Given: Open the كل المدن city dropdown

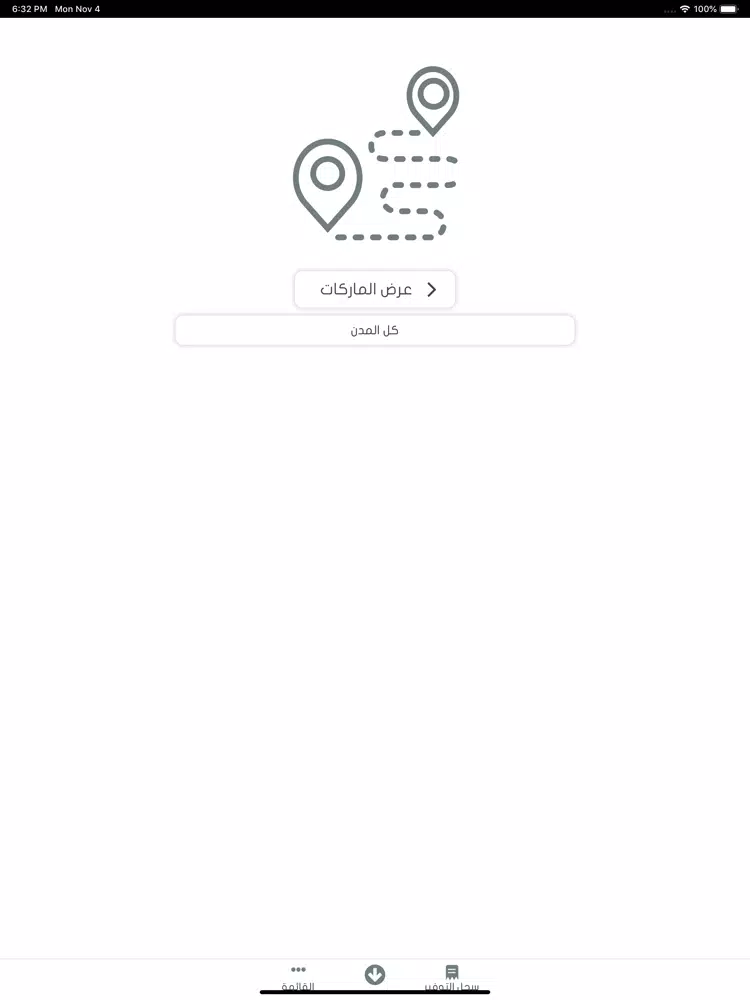Looking at the screenshot, I should click(x=375, y=330).
